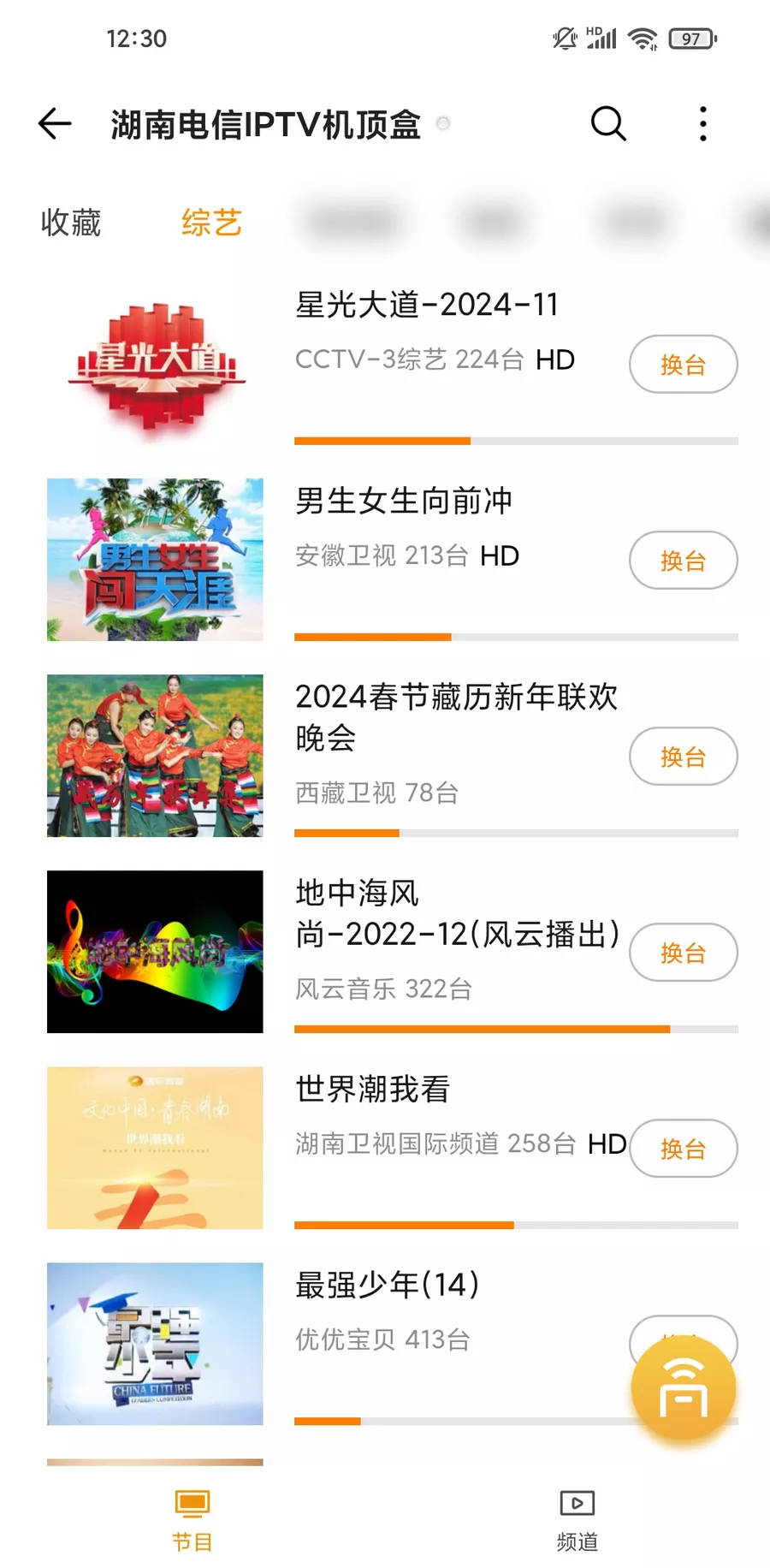This screenshot has height=1568, width=770.
Task: Stay on the 综艺 tab by tapping it
Action: pyautogui.click(x=210, y=223)
